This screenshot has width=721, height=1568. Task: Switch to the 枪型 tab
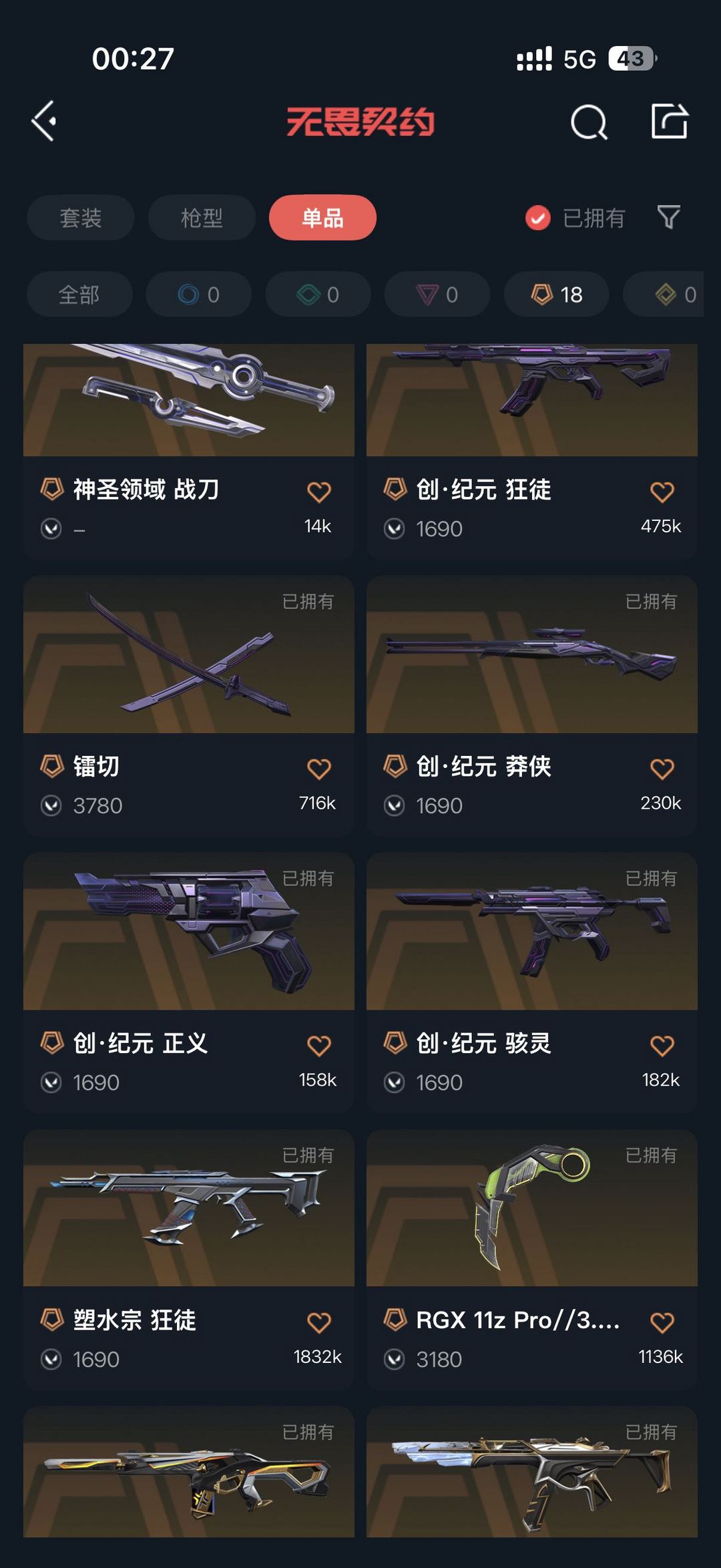202,218
